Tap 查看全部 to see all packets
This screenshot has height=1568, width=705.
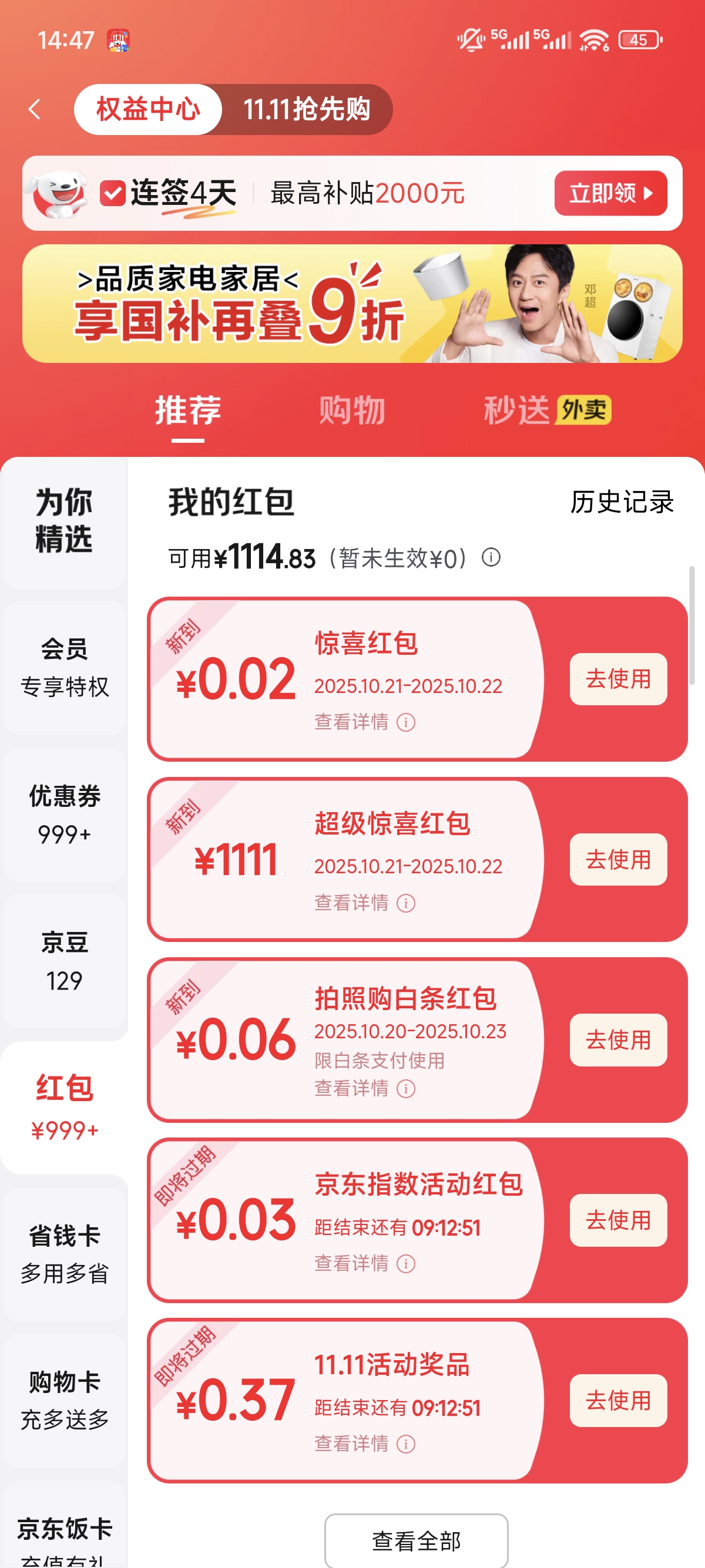click(416, 1540)
